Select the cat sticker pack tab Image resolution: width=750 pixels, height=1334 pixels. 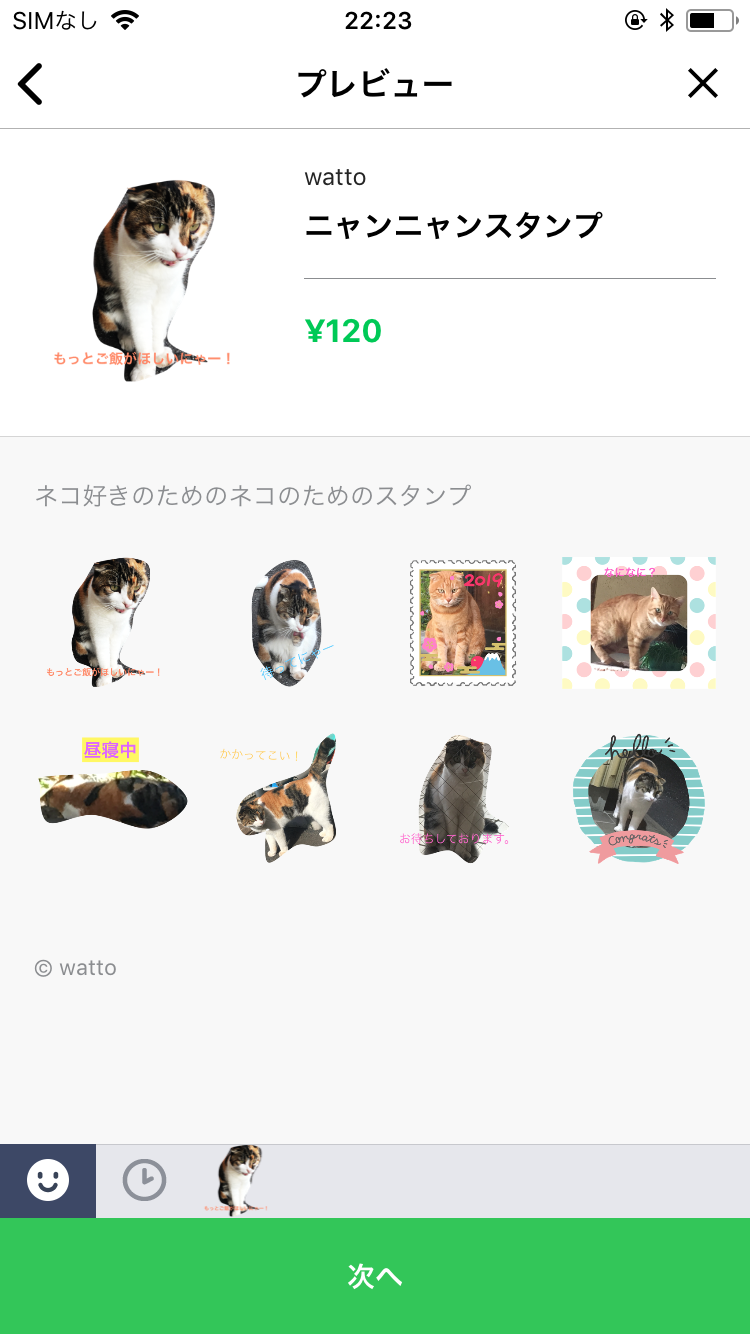click(x=240, y=1181)
